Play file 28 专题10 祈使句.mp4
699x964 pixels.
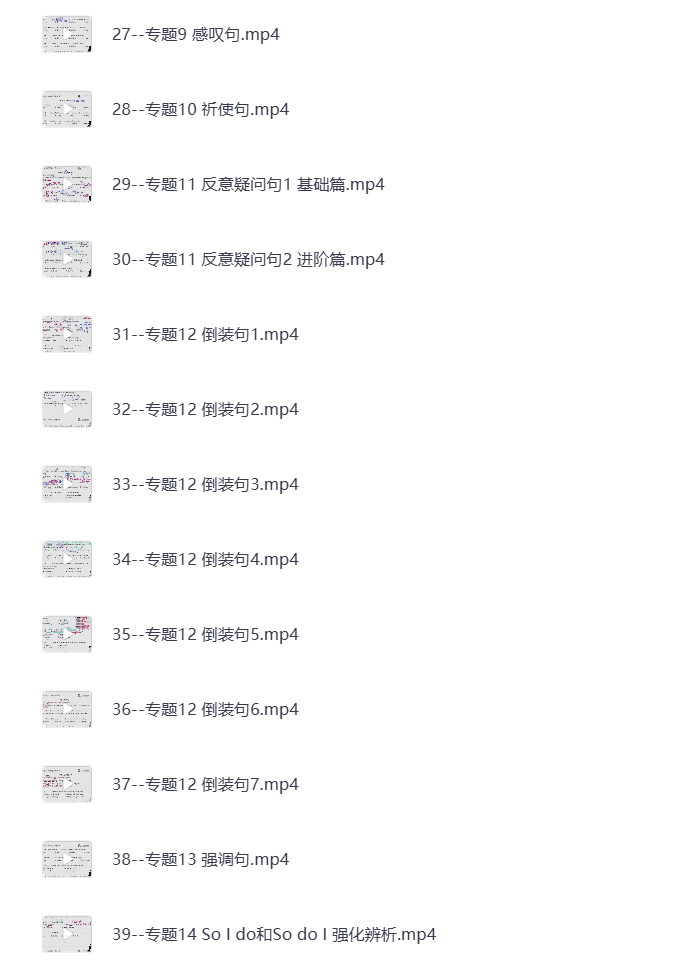200,110
